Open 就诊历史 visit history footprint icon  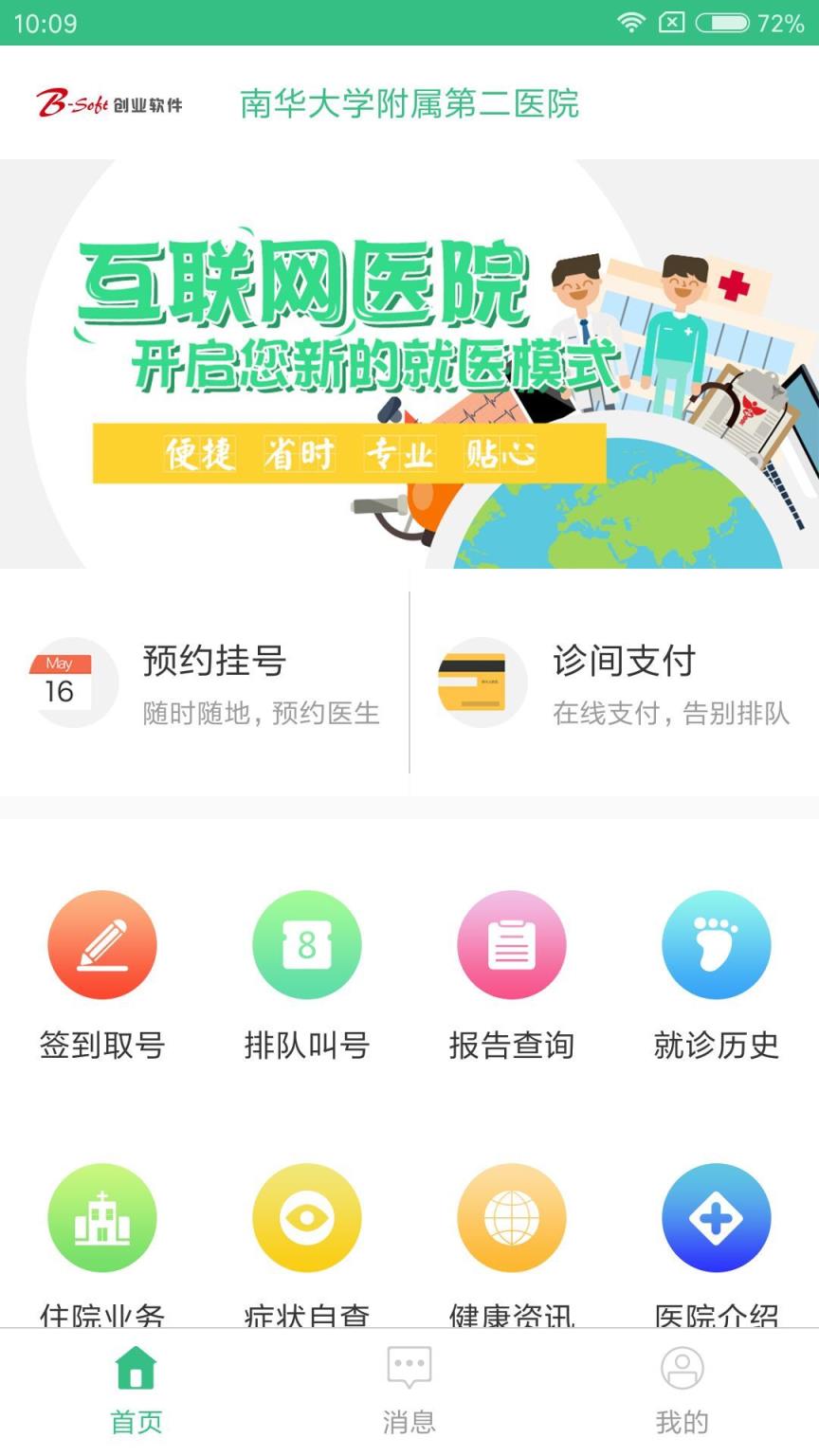tap(717, 944)
